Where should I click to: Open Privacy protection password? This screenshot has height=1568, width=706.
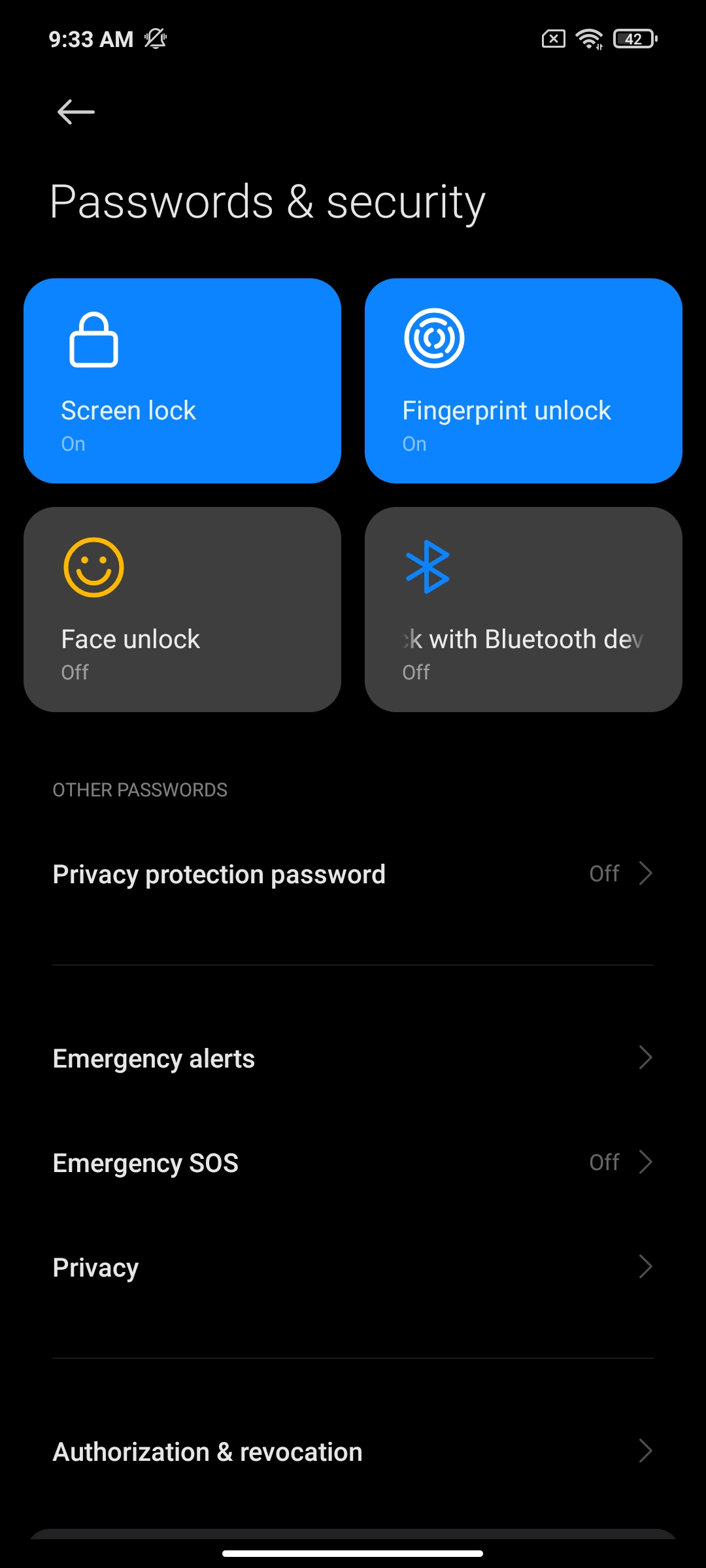tap(353, 874)
